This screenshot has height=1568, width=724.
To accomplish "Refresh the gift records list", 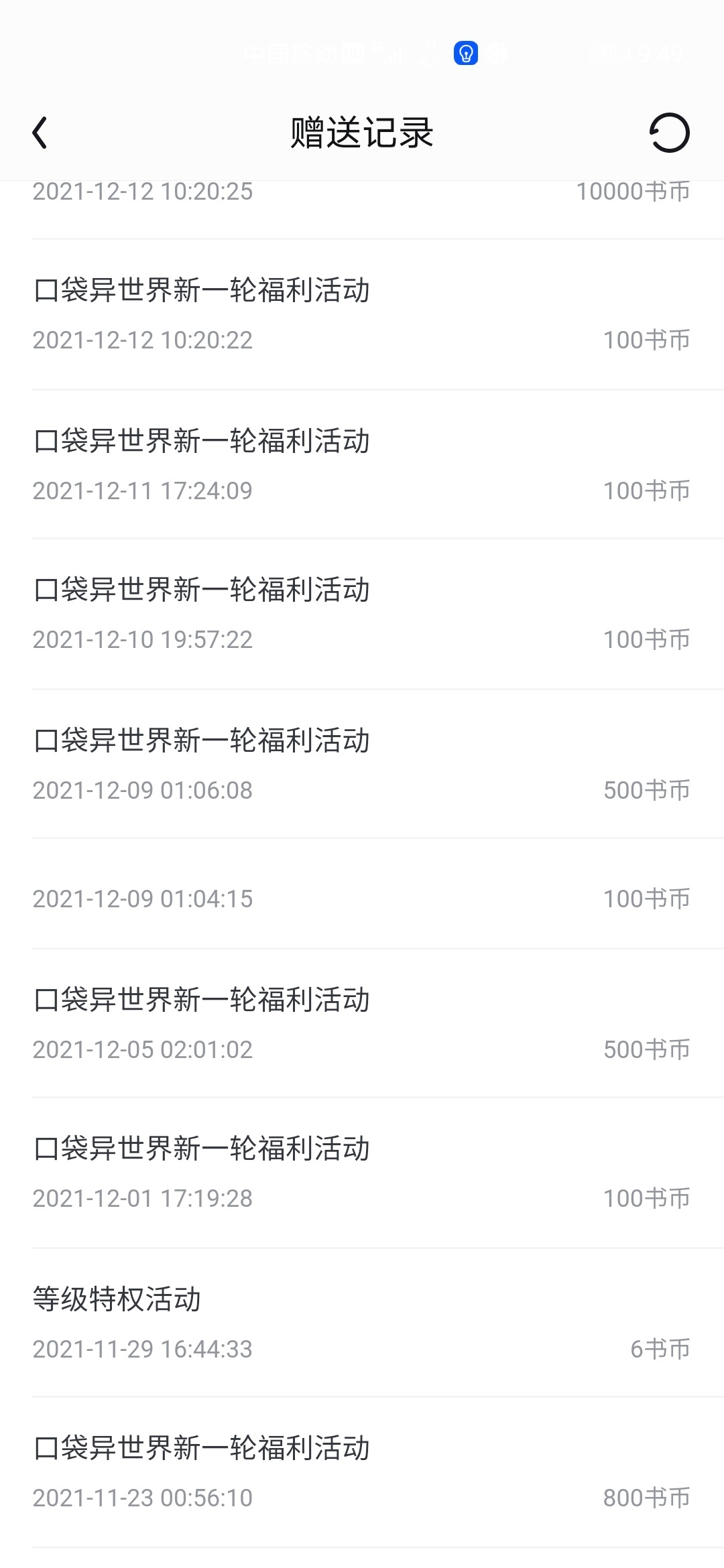I will point(669,133).
